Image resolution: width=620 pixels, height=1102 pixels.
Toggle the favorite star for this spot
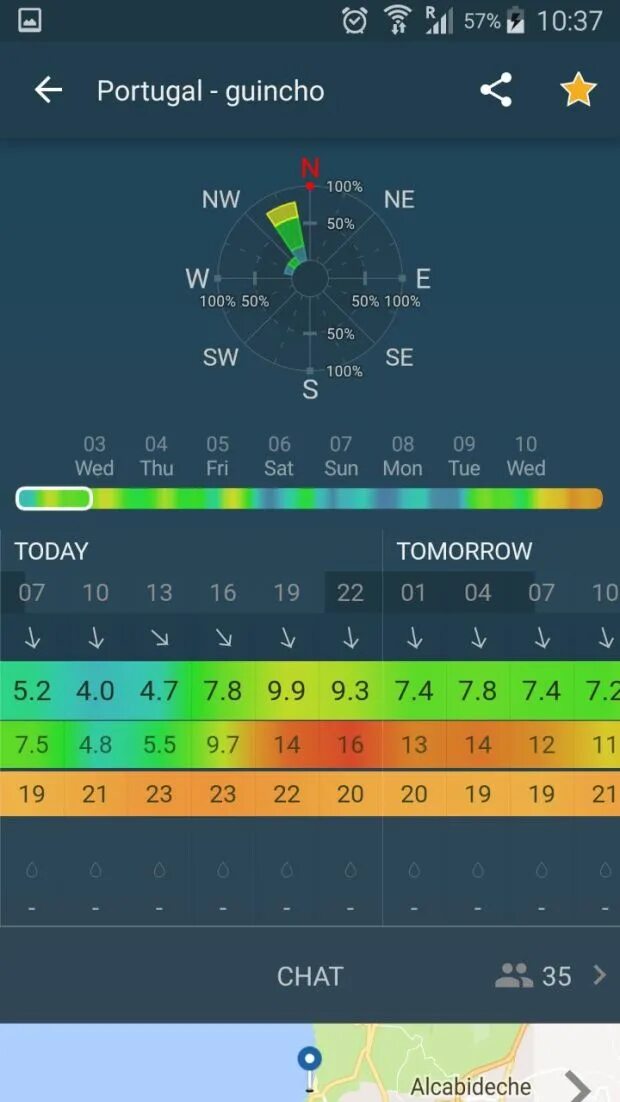(x=578, y=91)
